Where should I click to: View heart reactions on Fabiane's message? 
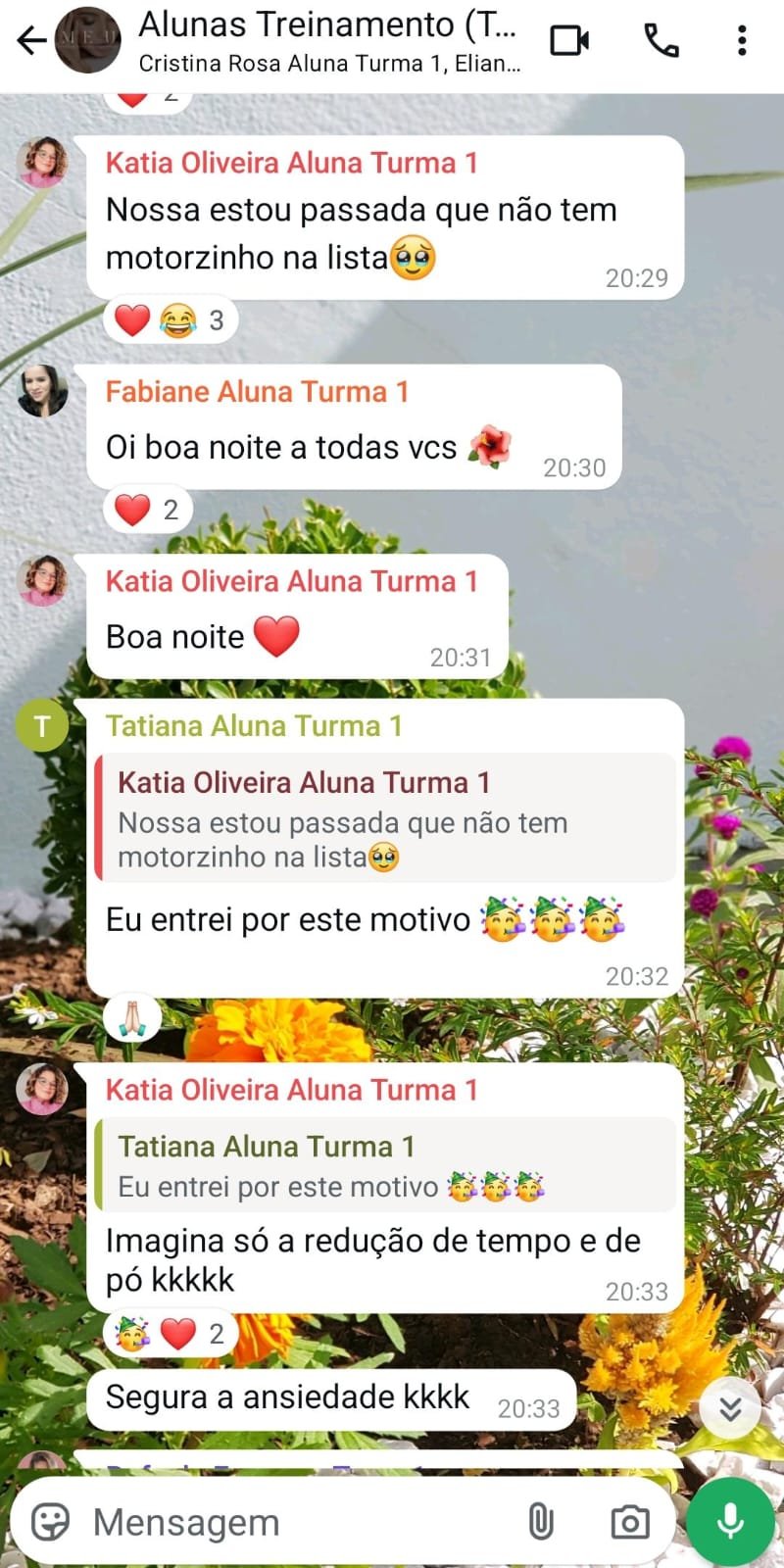tap(147, 510)
